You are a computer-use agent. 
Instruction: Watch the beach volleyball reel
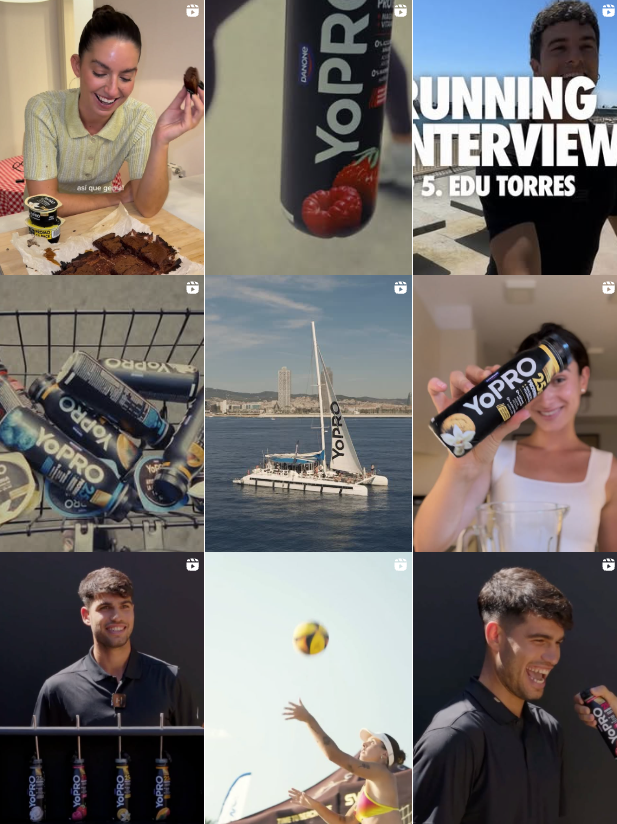(x=308, y=688)
